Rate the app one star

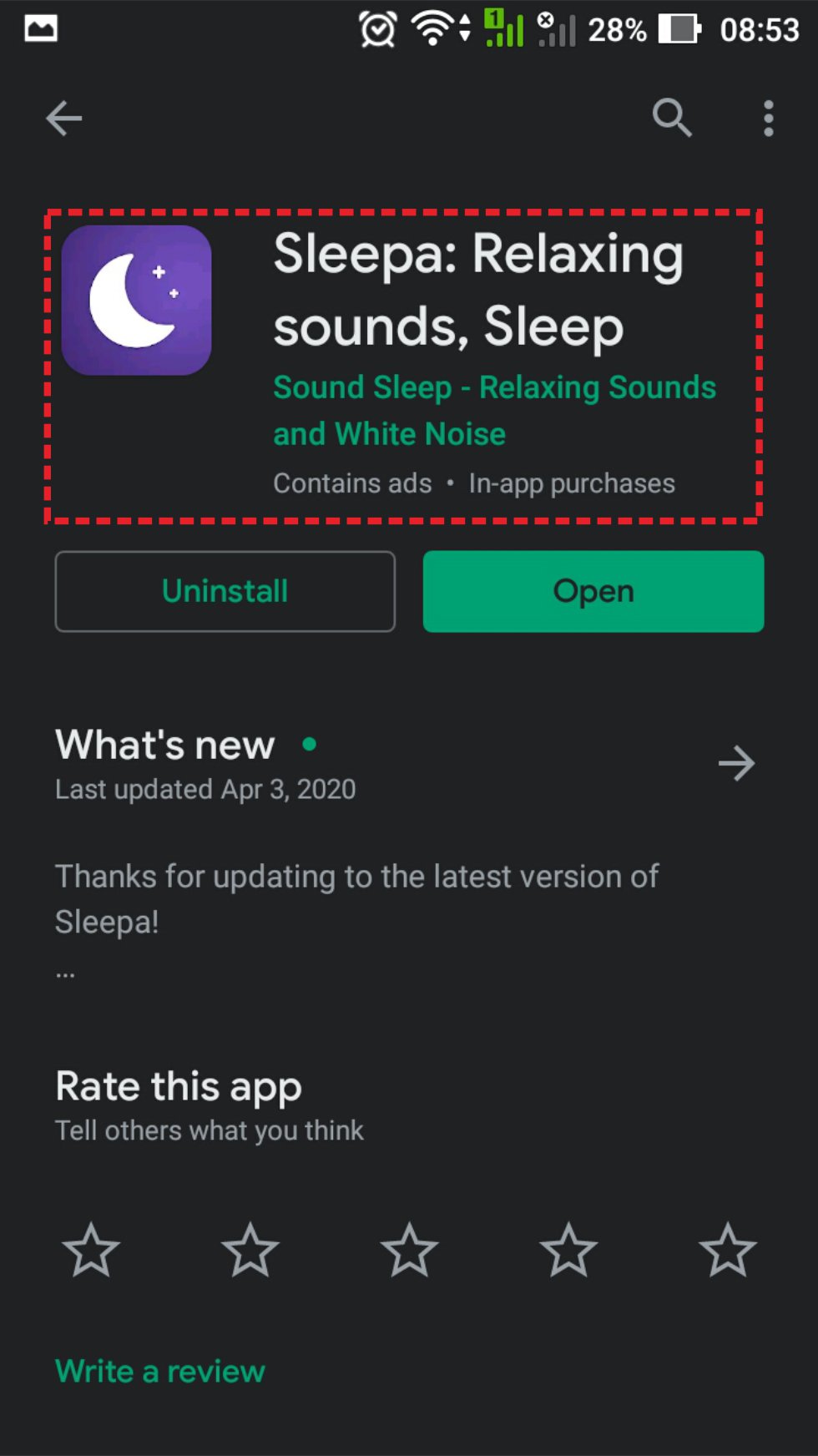(91, 1250)
